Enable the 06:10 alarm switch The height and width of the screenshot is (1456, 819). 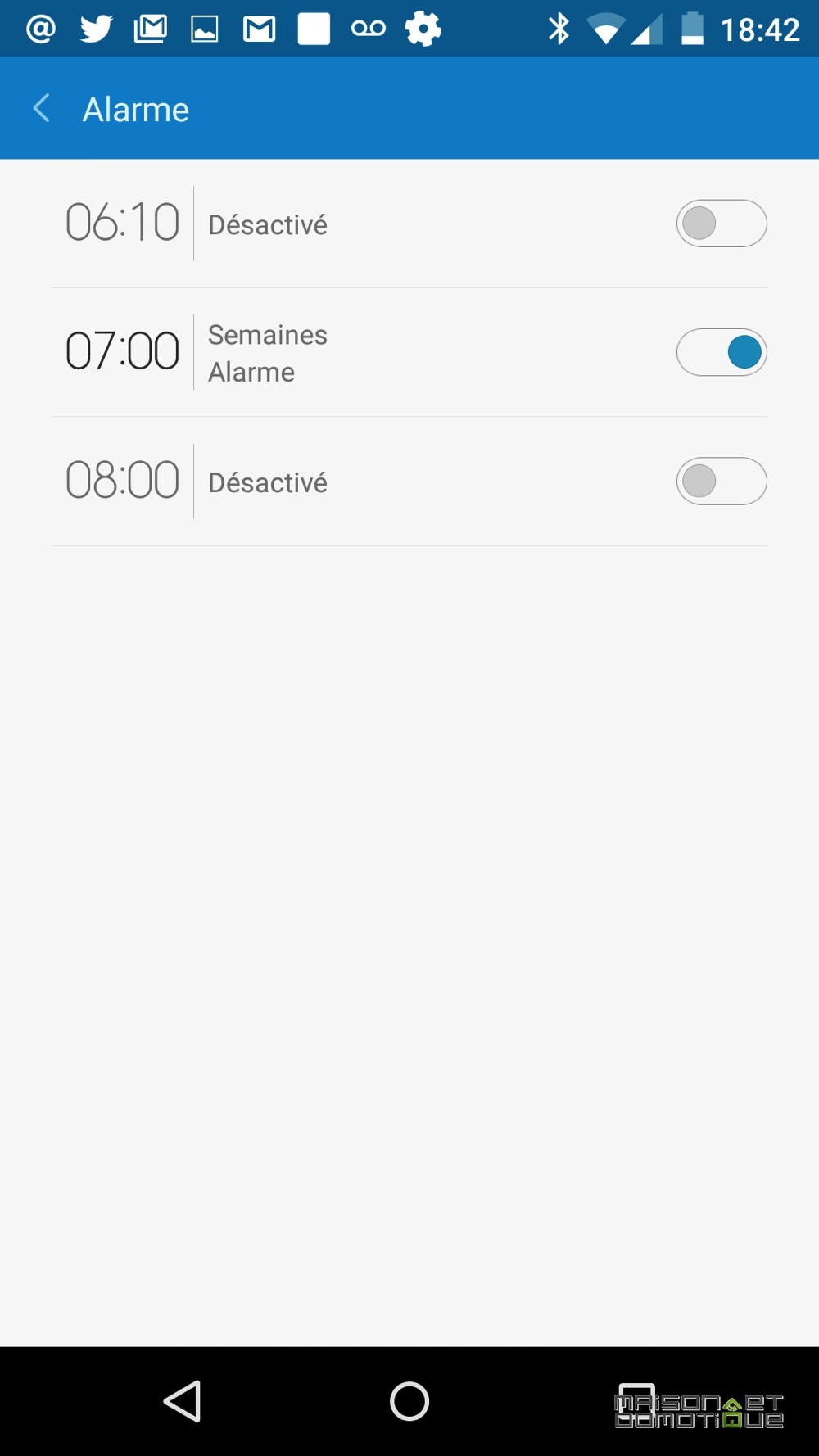click(722, 224)
